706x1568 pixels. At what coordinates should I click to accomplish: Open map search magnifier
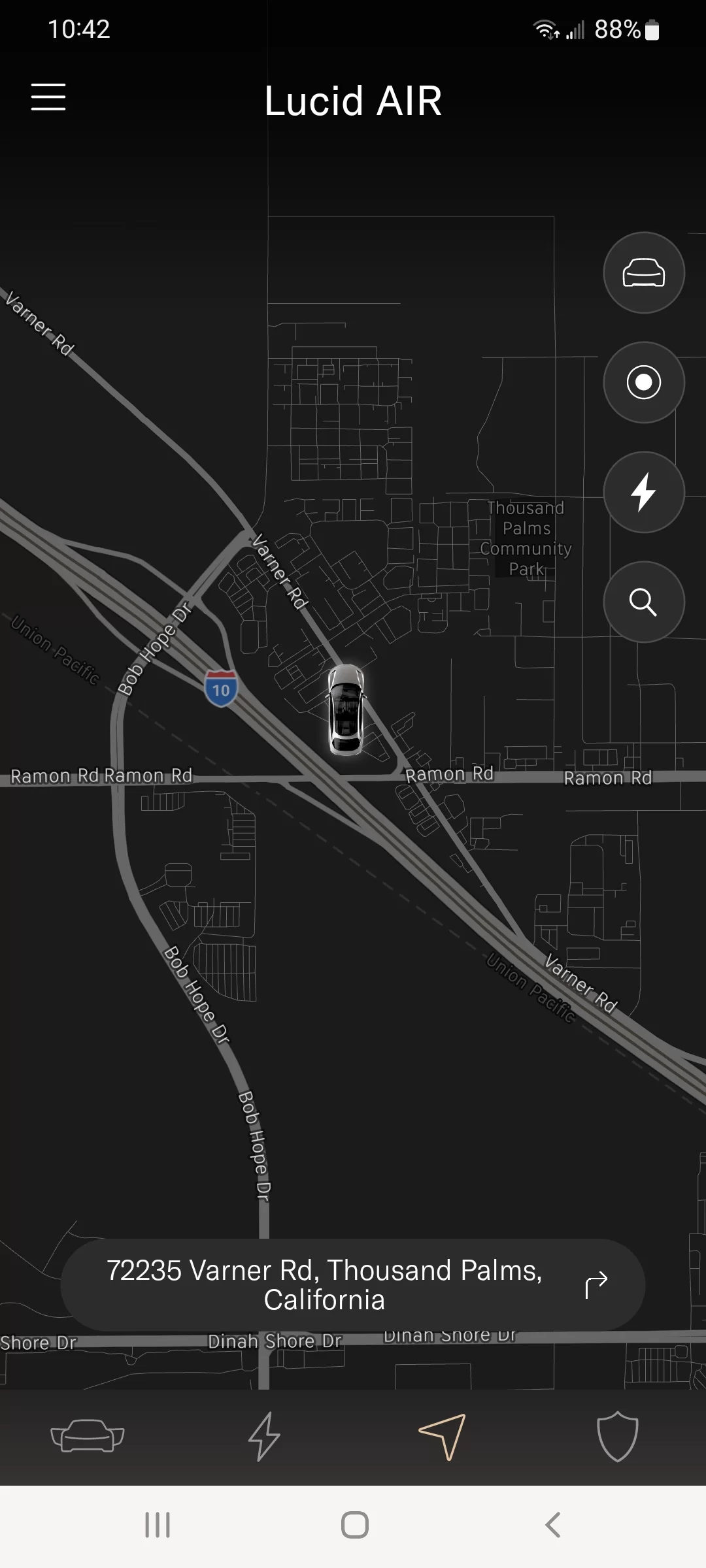(644, 602)
